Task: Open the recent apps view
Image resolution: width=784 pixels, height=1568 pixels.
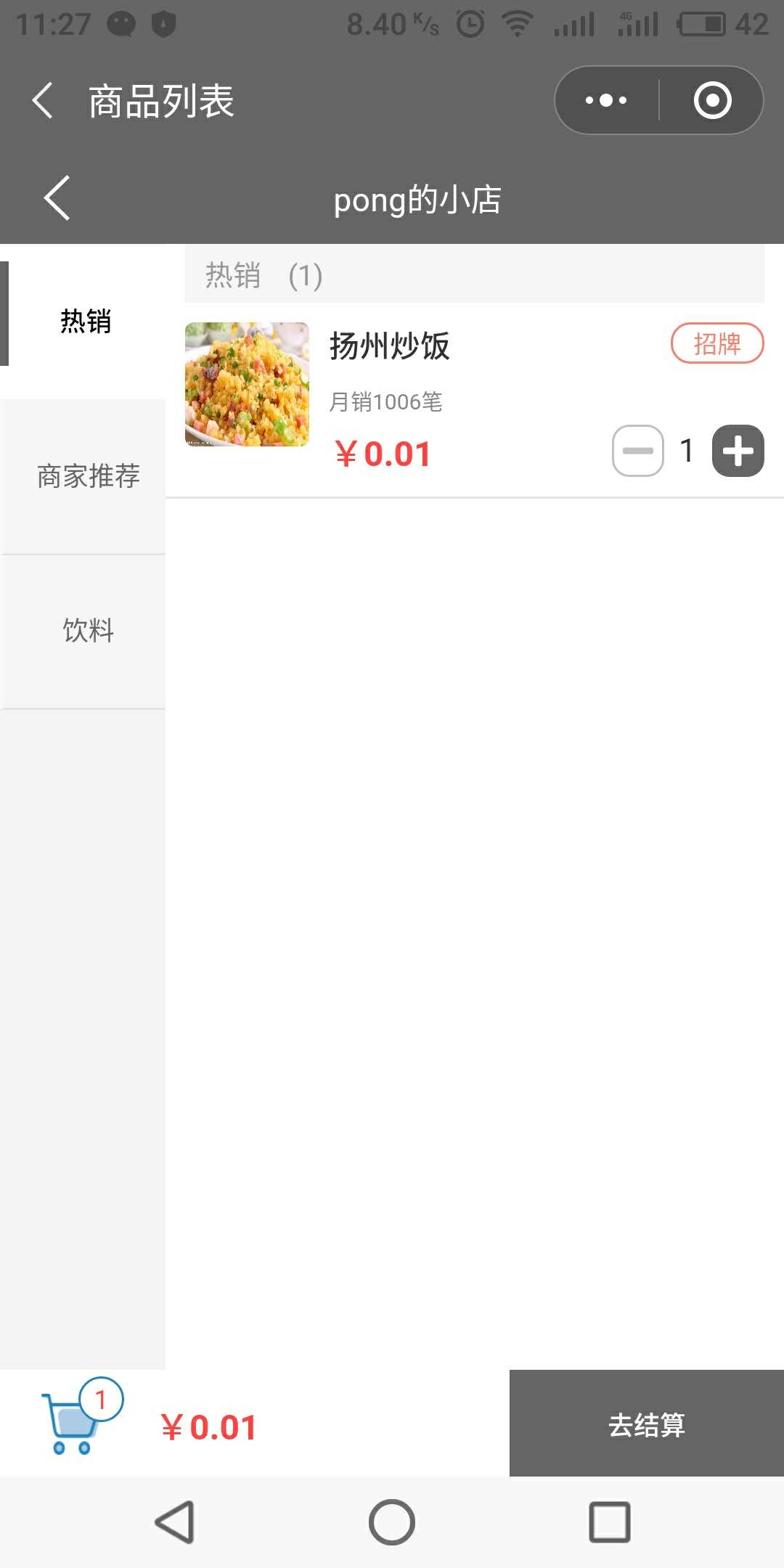Action: [609, 1522]
